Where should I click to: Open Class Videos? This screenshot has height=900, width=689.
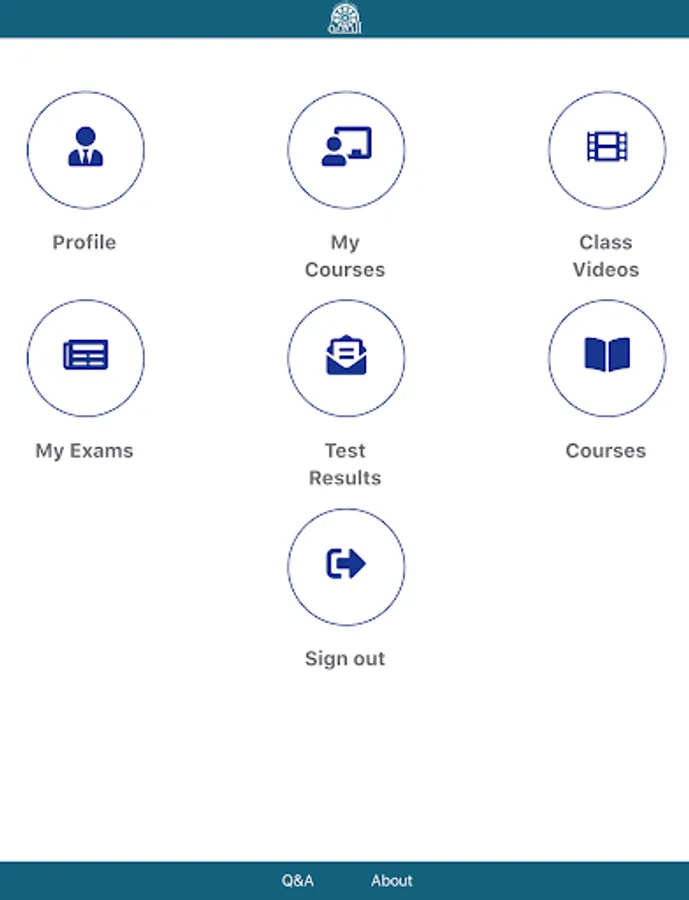coord(606,150)
